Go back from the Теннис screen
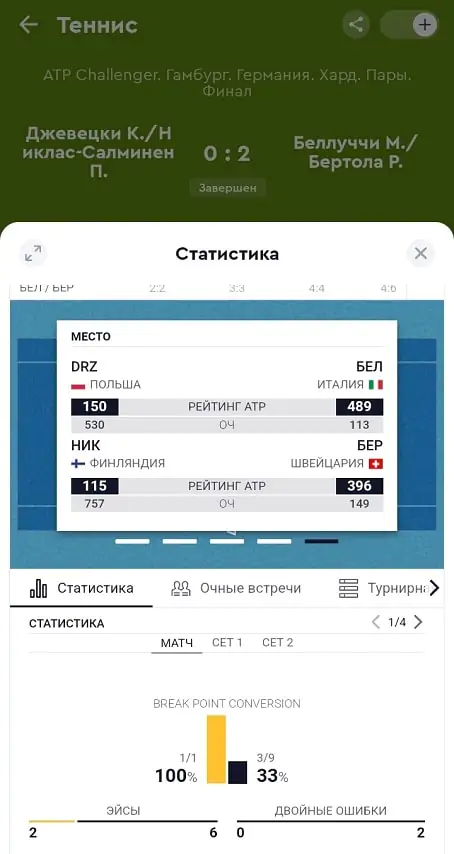Image resolution: width=454 pixels, height=854 pixels. click(28, 25)
